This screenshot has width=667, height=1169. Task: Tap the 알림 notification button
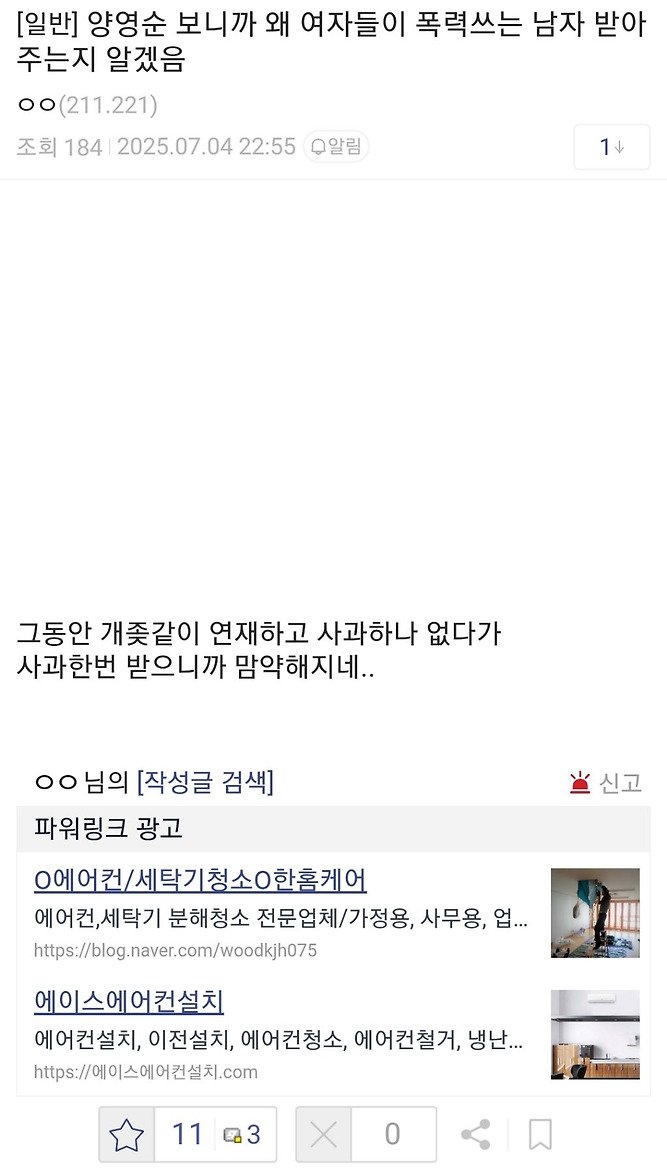[x=336, y=147]
